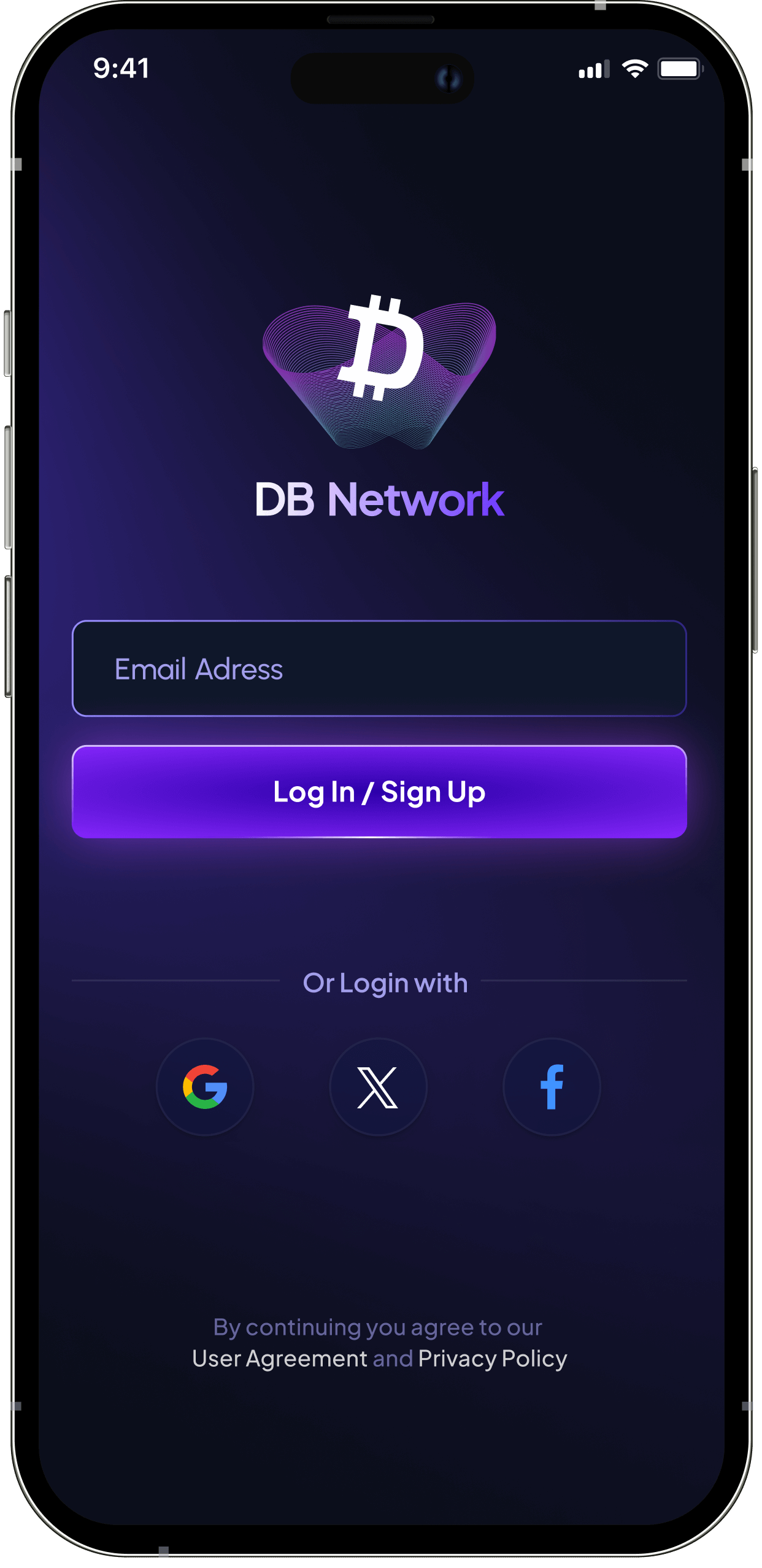Tap Log In / Sign Up button
Viewport: 762px width, 1568px height.
[379, 792]
